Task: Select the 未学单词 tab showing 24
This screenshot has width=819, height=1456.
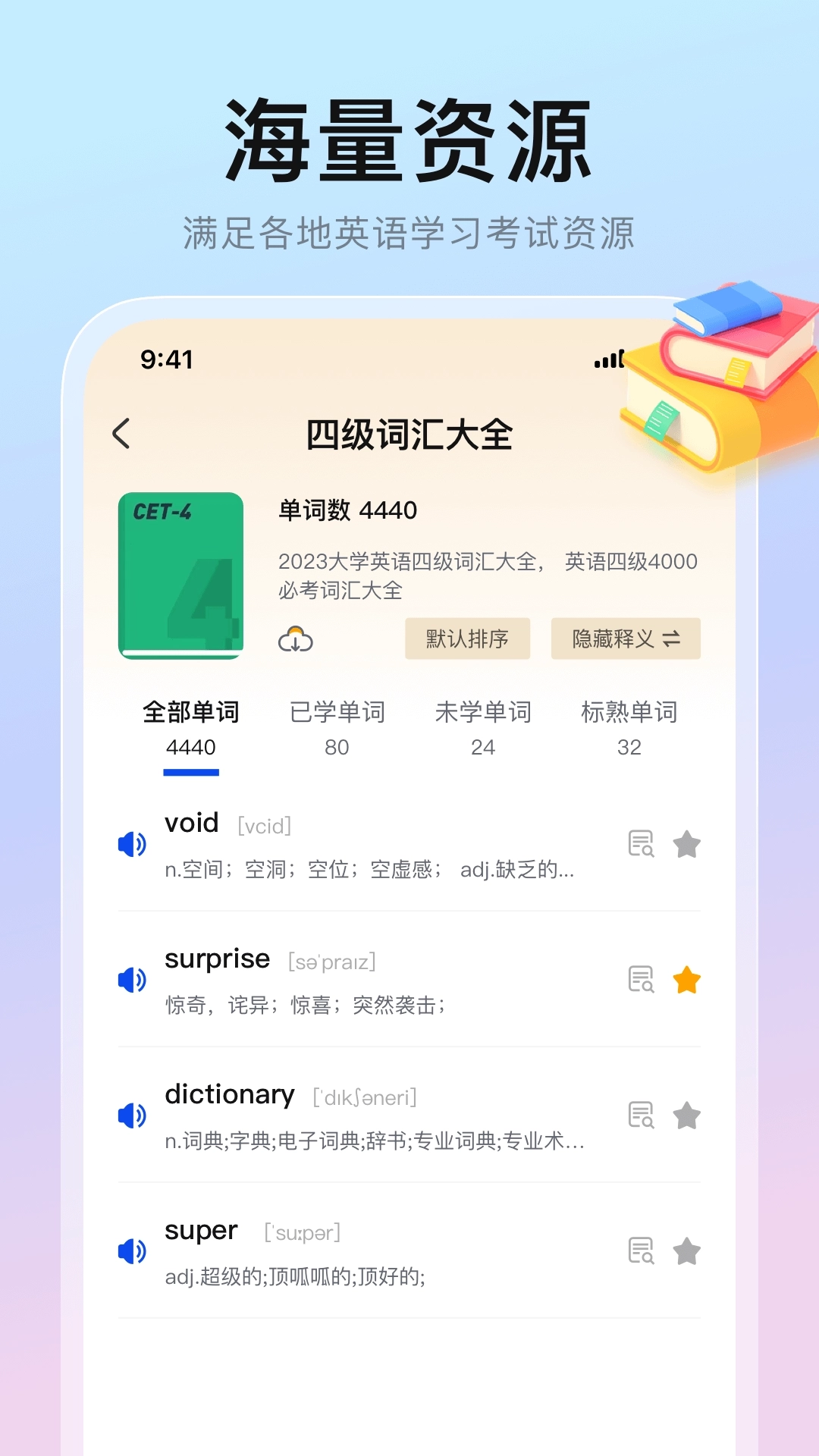Action: coord(484,711)
